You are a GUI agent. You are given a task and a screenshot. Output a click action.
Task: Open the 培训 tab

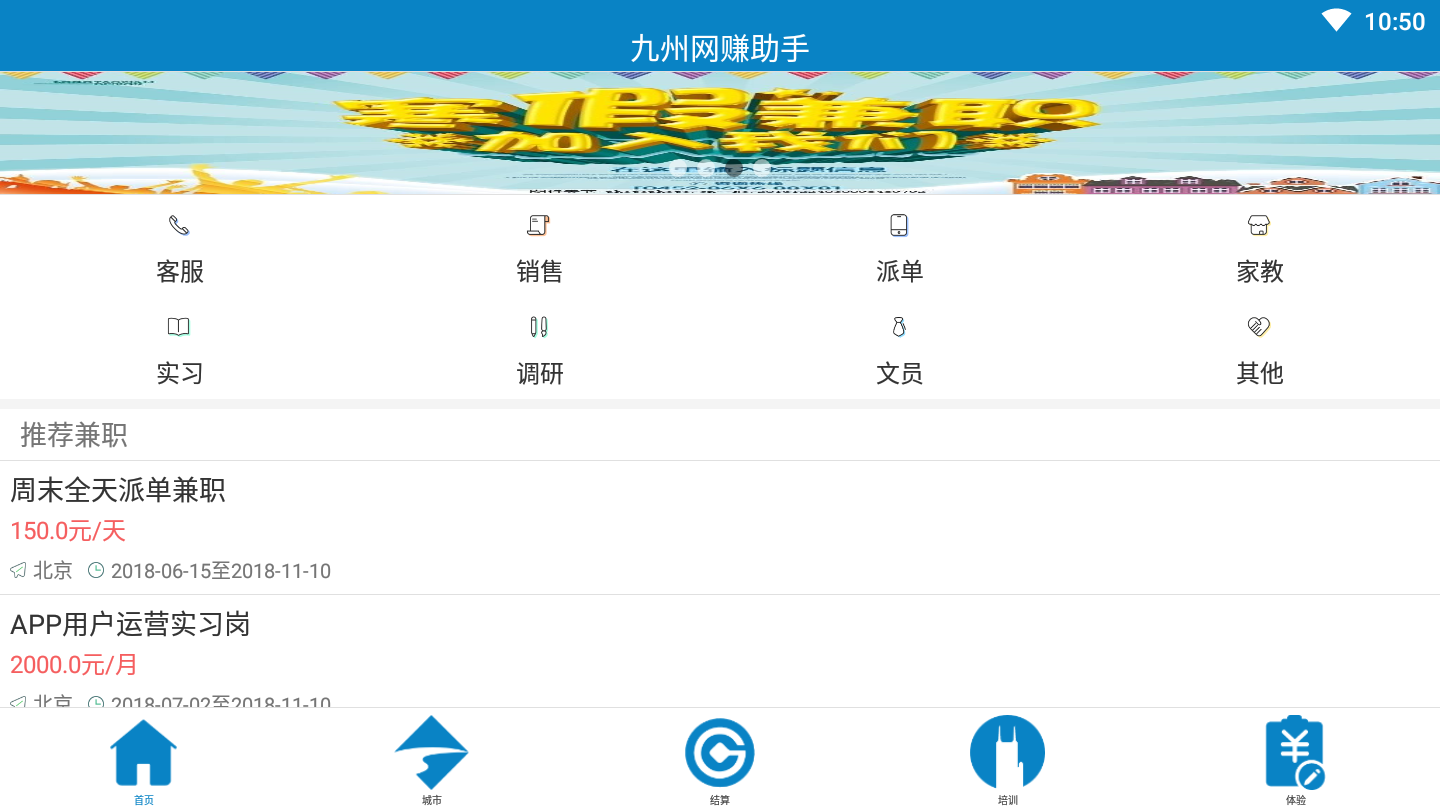1007,760
